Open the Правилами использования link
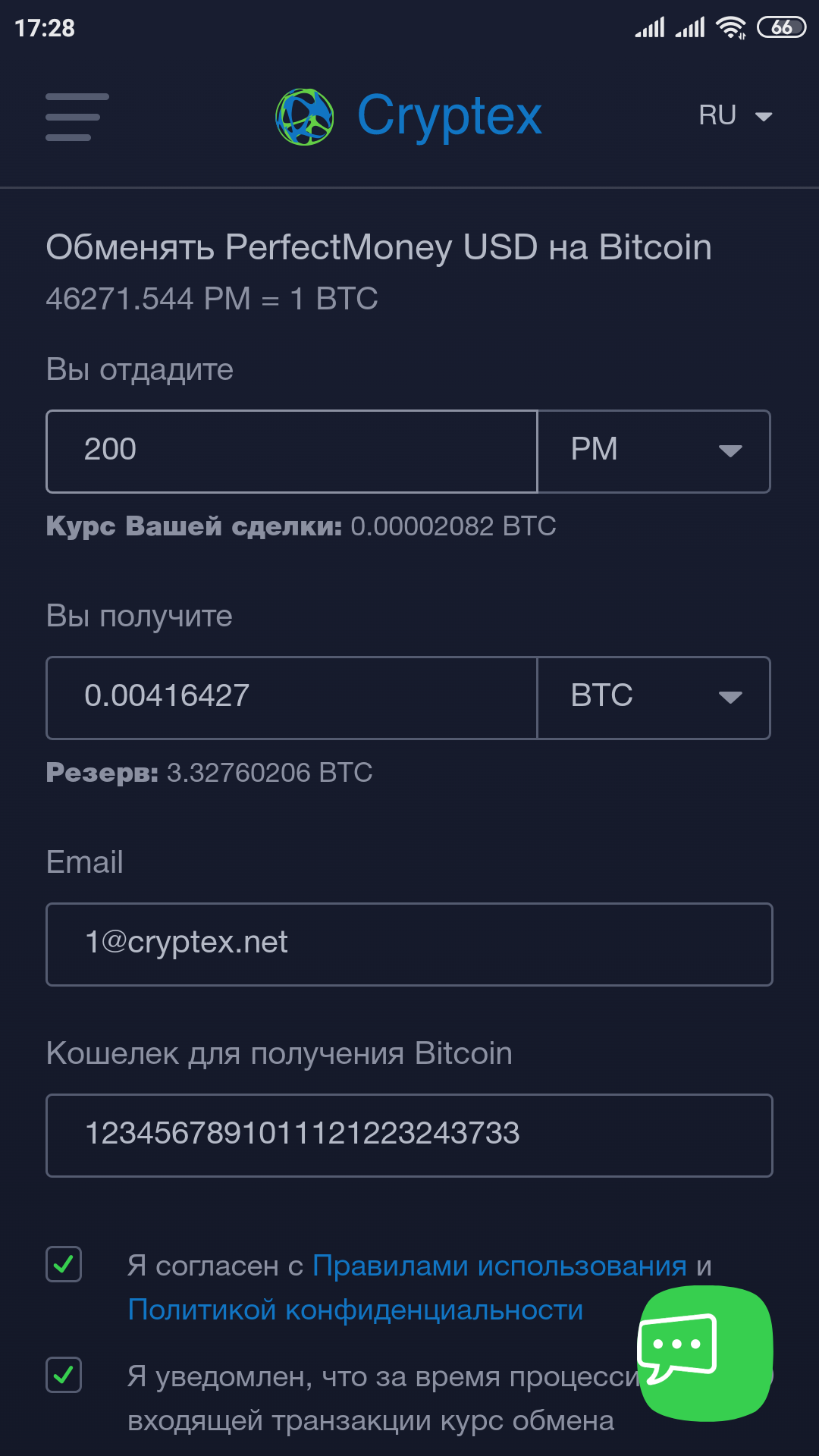The image size is (819, 1456). [499, 1266]
